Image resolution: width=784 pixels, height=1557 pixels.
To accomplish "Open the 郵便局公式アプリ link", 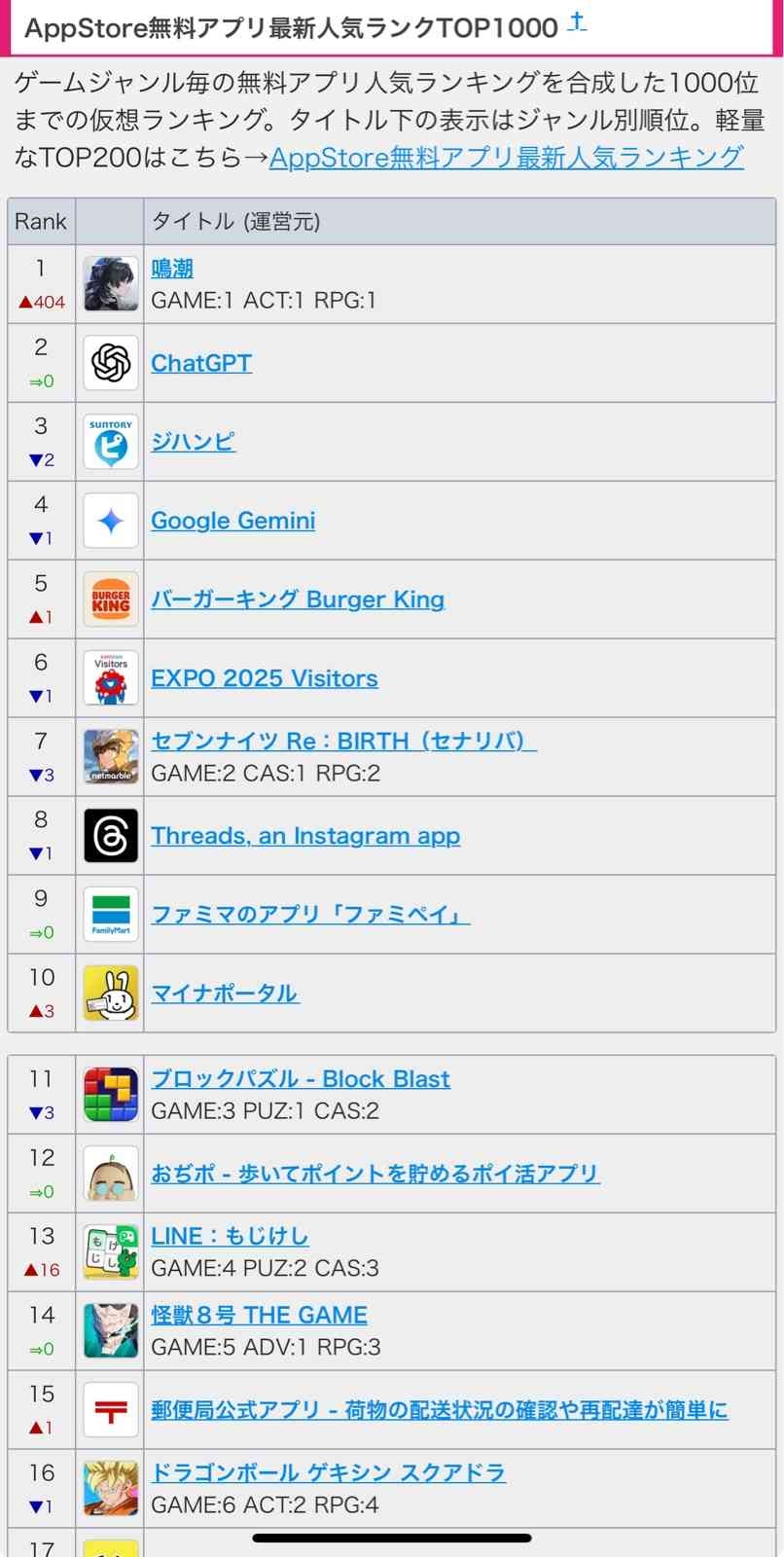I will 439,1410.
